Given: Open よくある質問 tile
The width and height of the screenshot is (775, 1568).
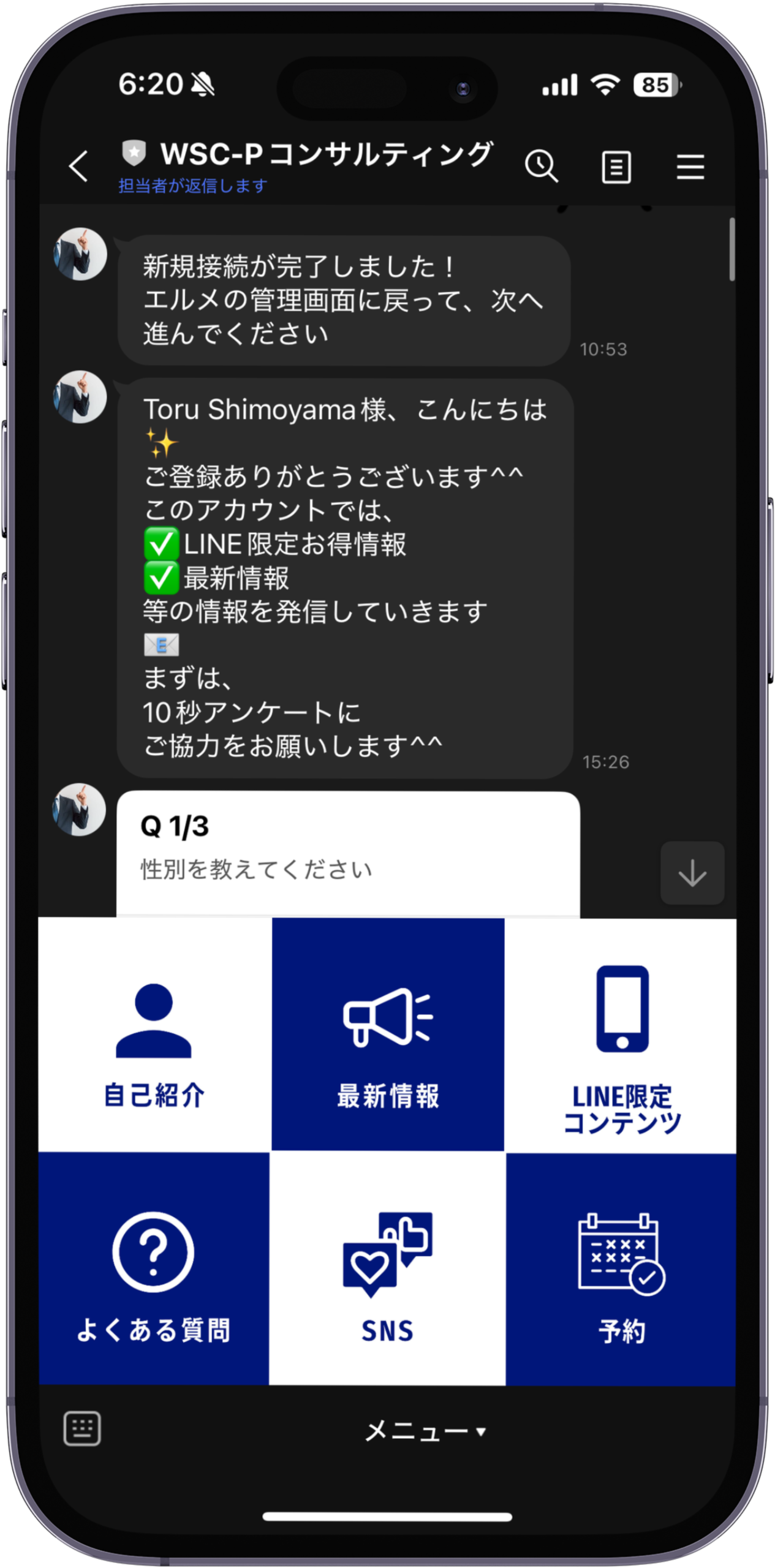Looking at the screenshot, I should pyautogui.click(x=154, y=1270).
